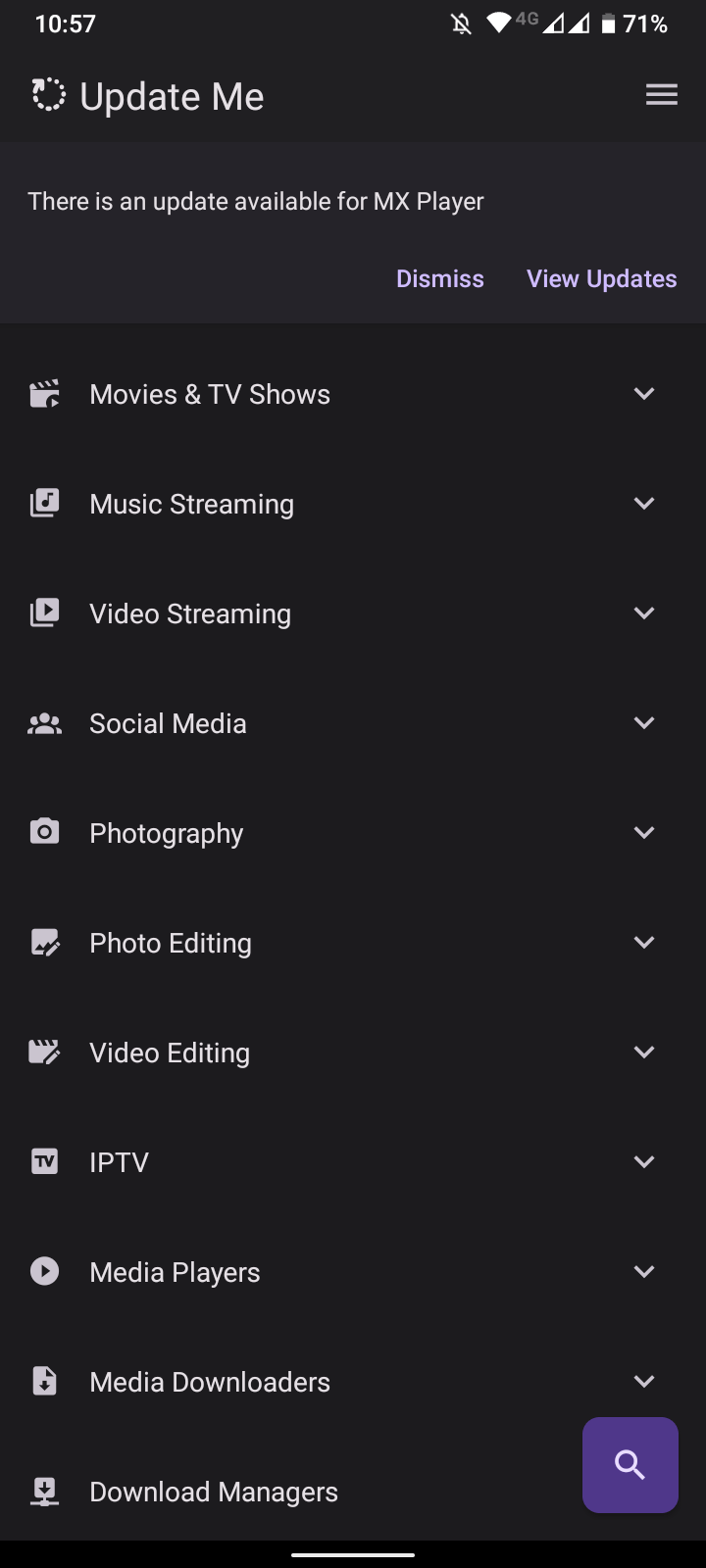Expand the Photography category

(353, 833)
